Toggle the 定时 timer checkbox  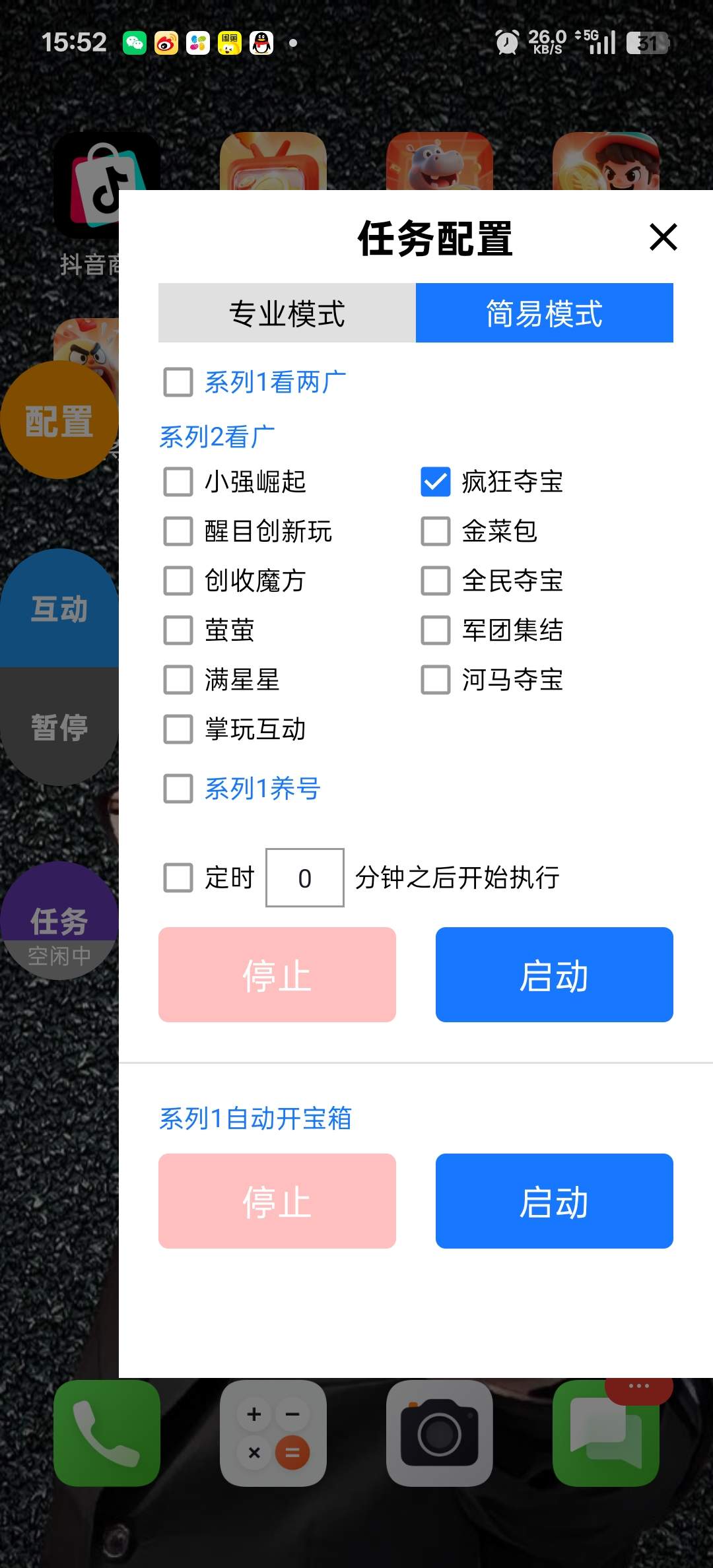pyautogui.click(x=178, y=878)
